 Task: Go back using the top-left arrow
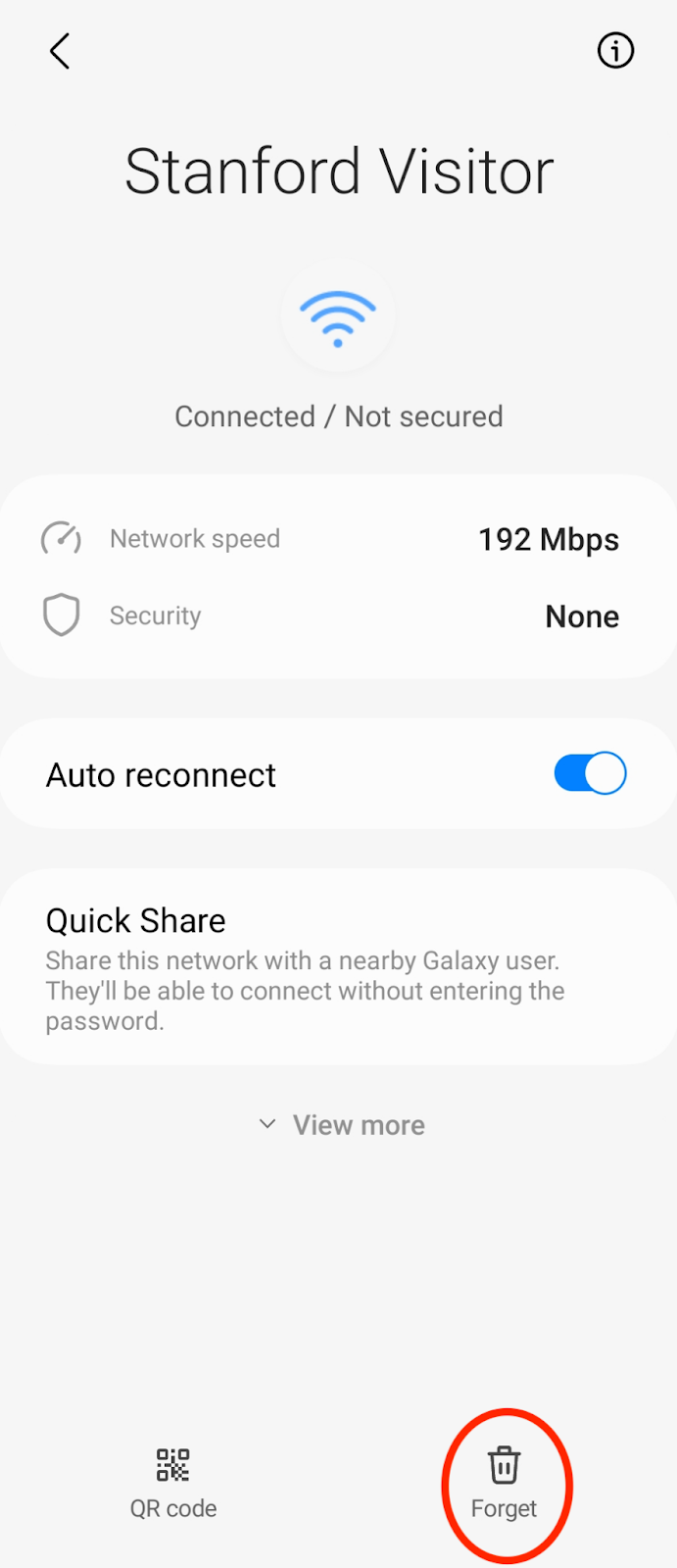tap(60, 51)
